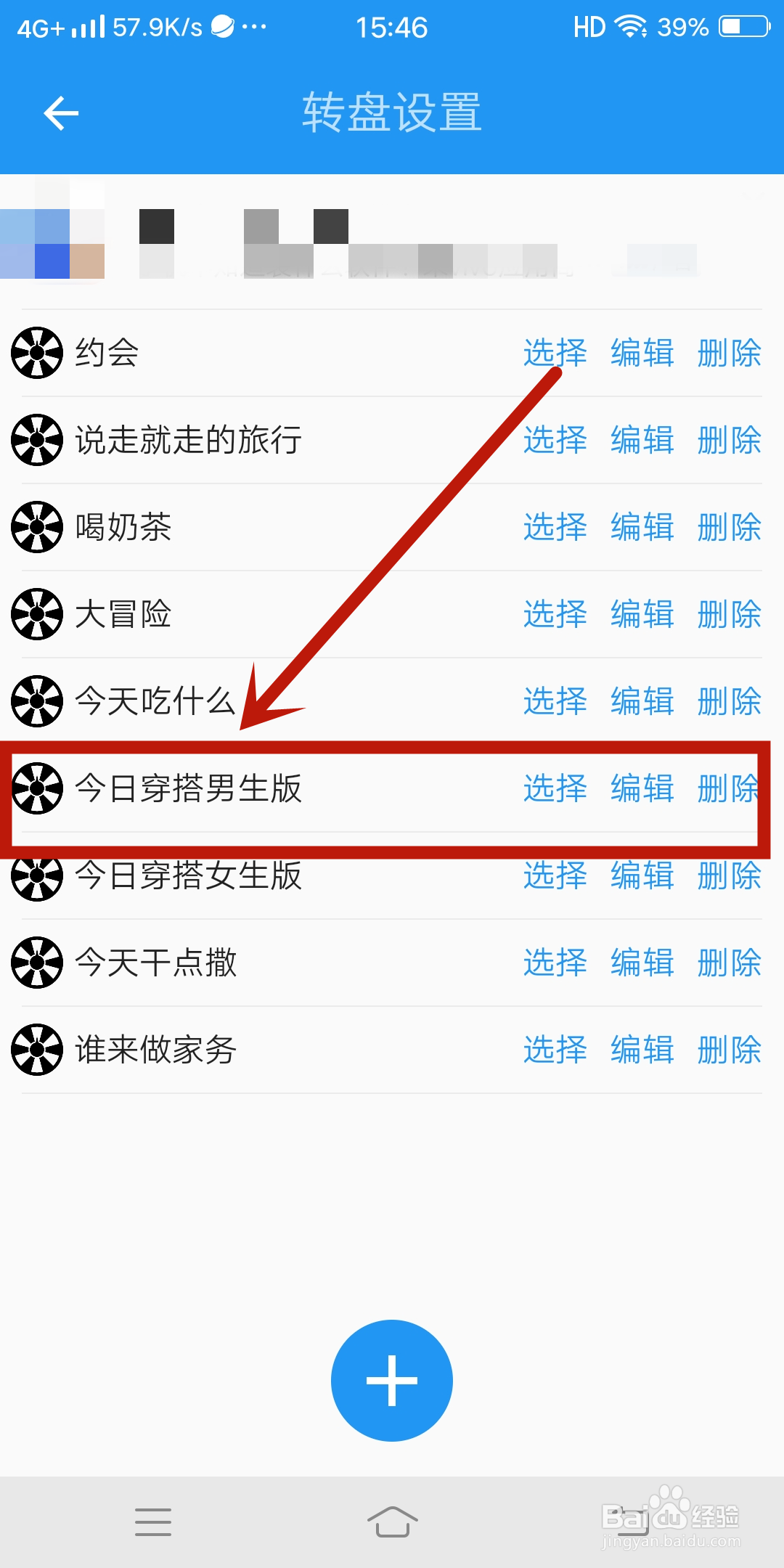Click the wheel icon beside 说走就走的旅行
This screenshot has height=1568, width=784.
click(36, 441)
